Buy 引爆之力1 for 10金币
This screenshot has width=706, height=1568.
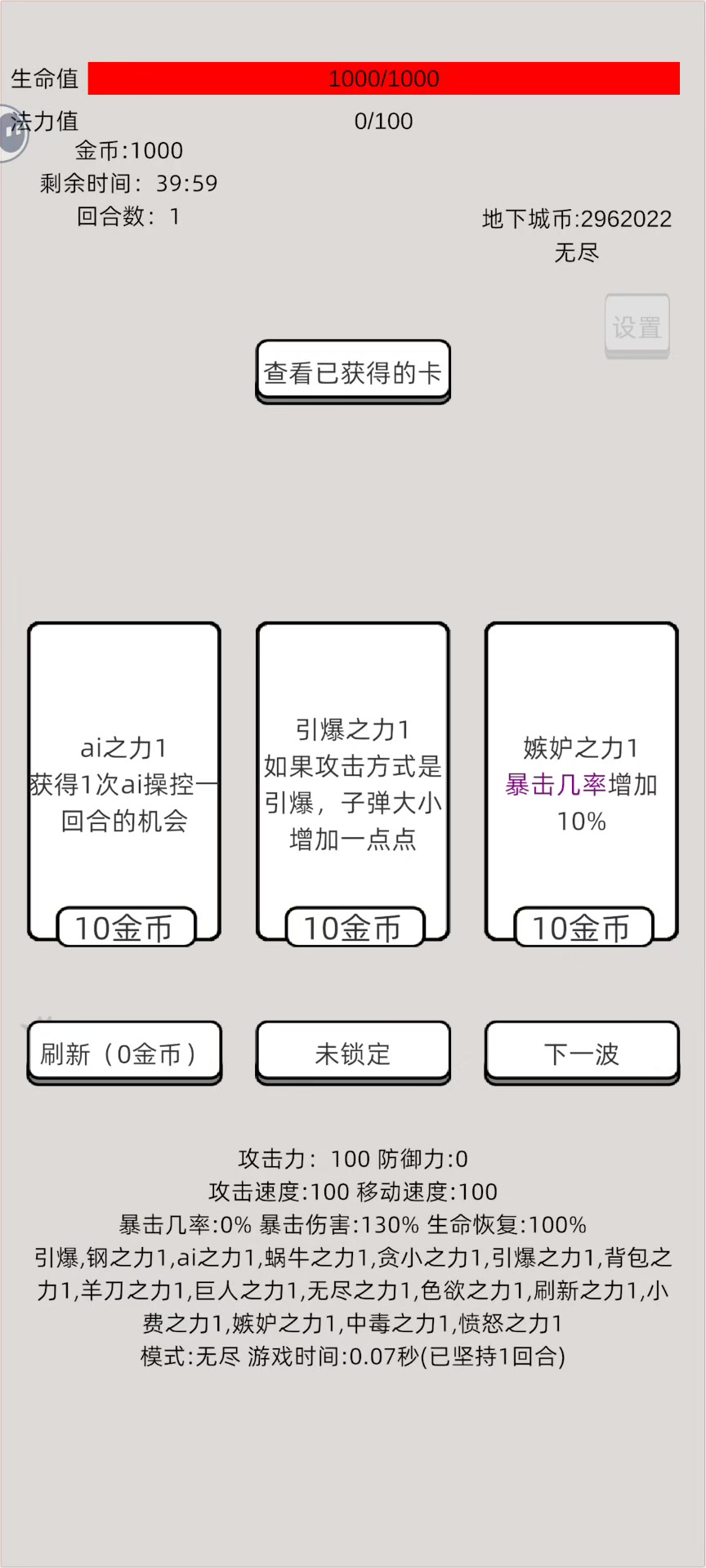pos(353,927)
